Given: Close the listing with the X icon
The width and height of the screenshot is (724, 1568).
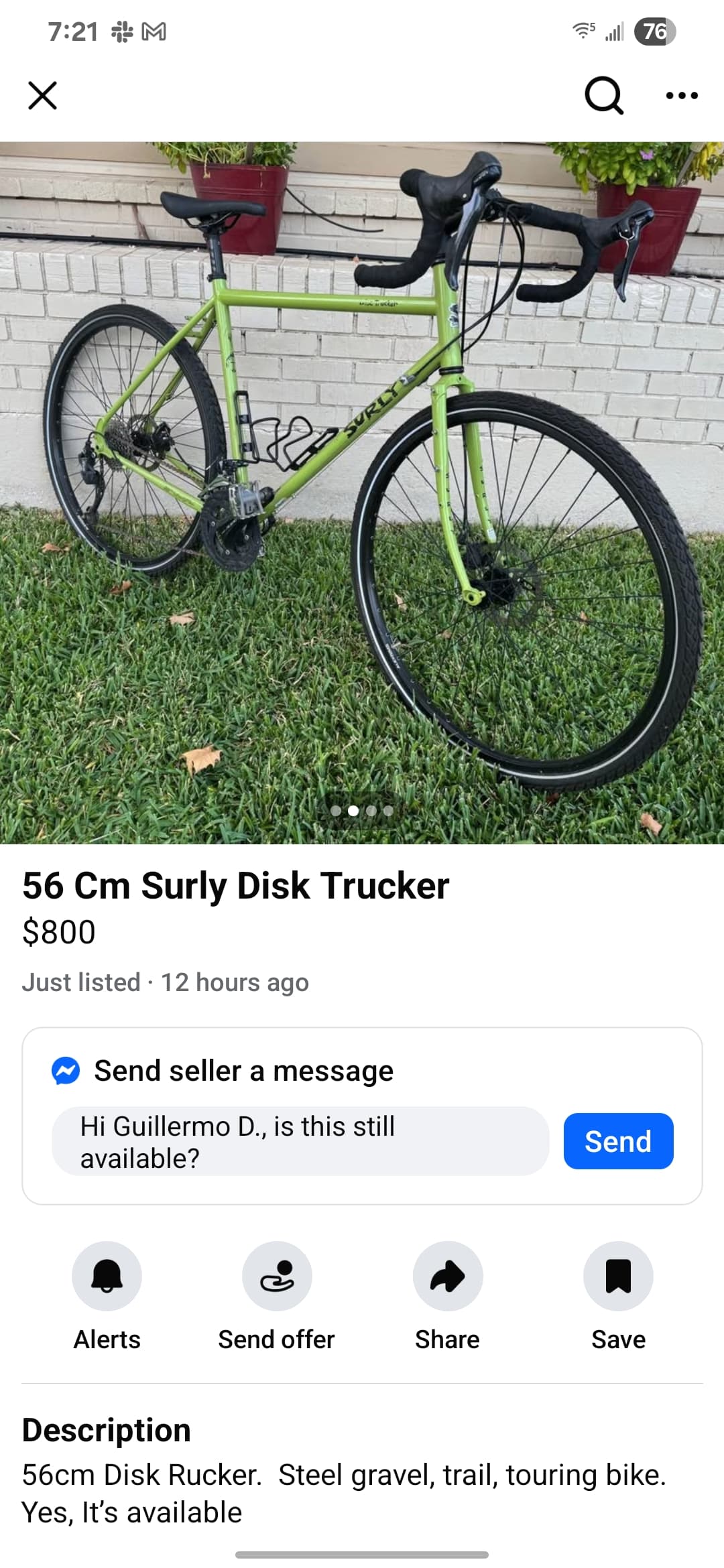Looking at the screenshot, I should pos(42,95).
